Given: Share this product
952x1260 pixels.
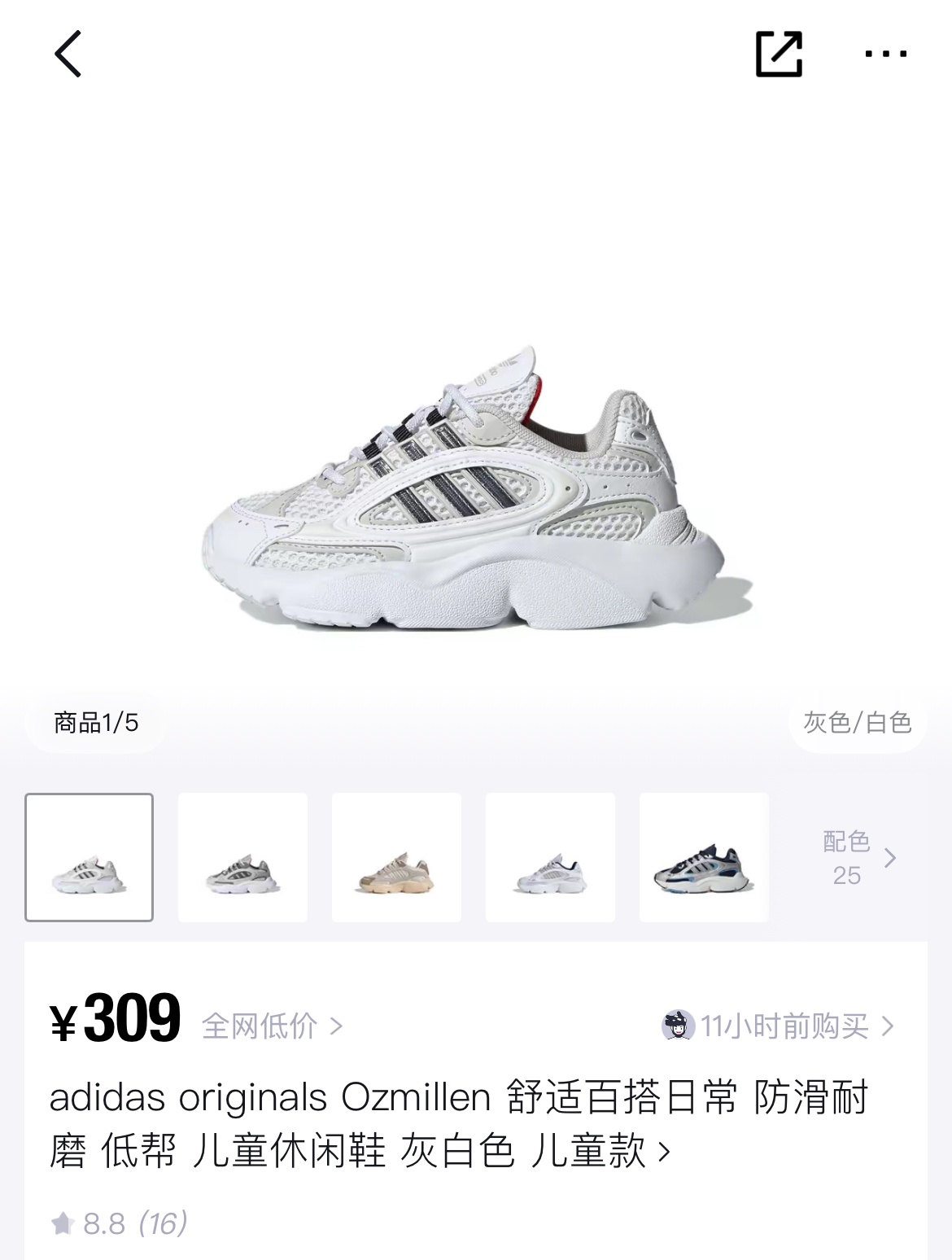Looking at the screenshot, I should tap(779, 54).
